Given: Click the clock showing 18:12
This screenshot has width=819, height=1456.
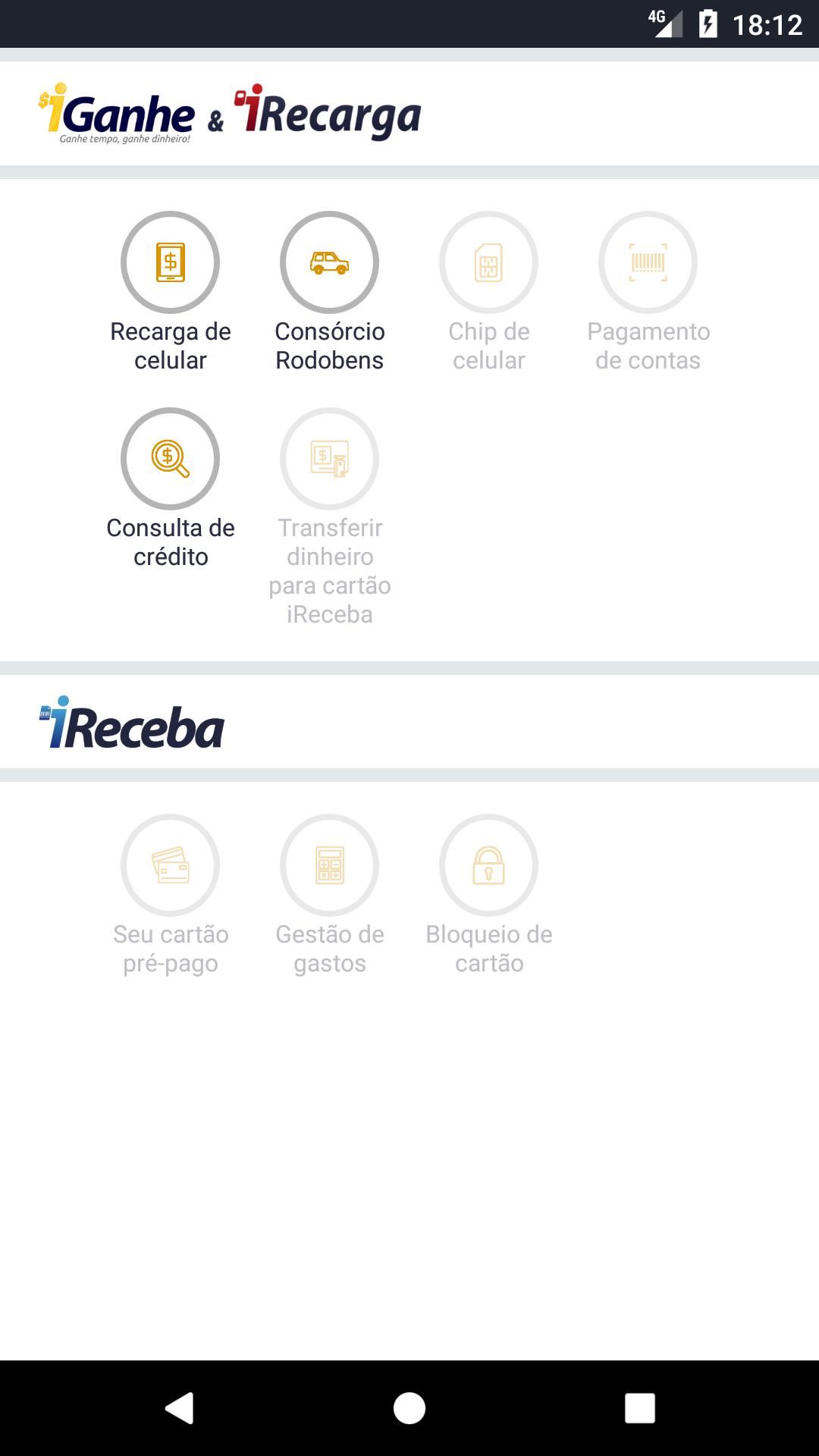Looking at the screenshot, I should (x=766, y=23).
